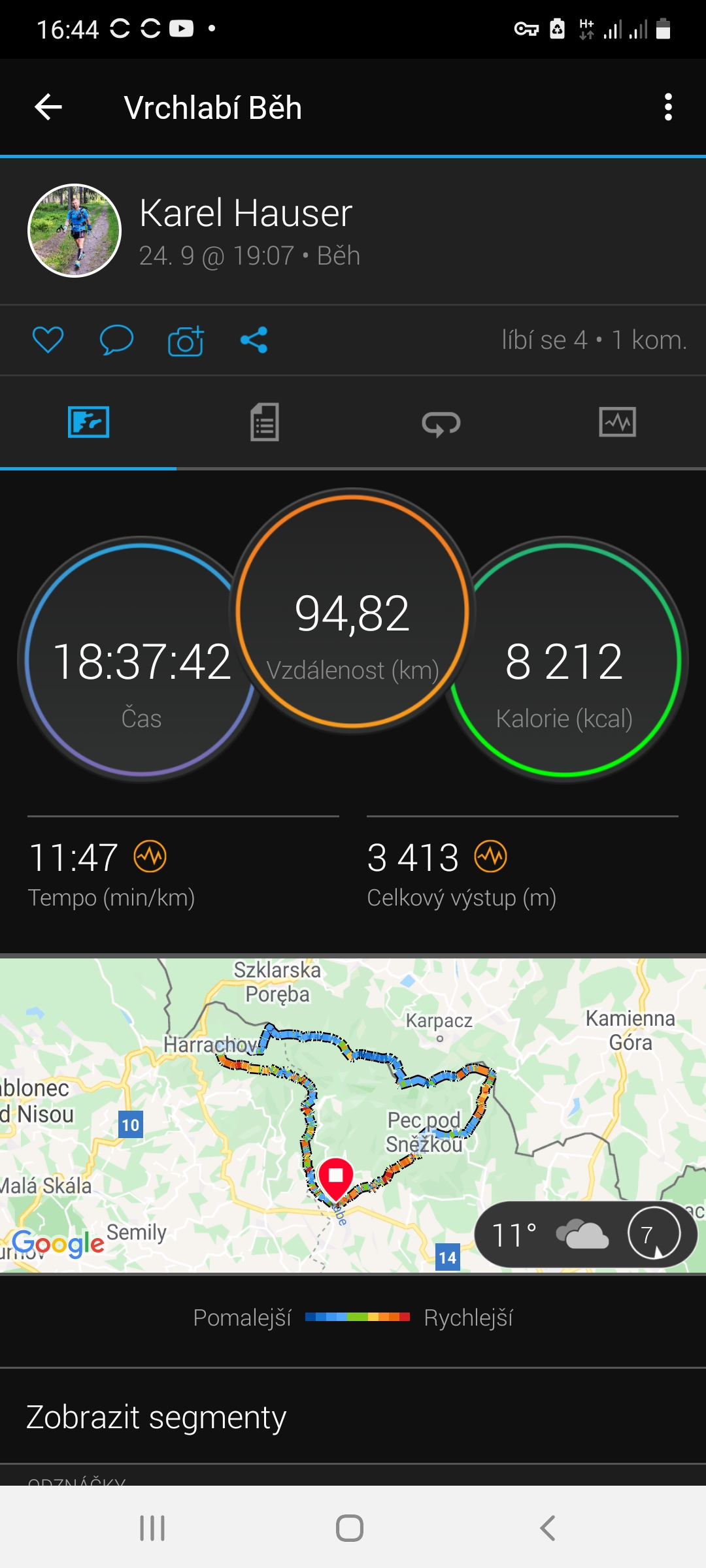Share this run activity

(x=254, y=340)
